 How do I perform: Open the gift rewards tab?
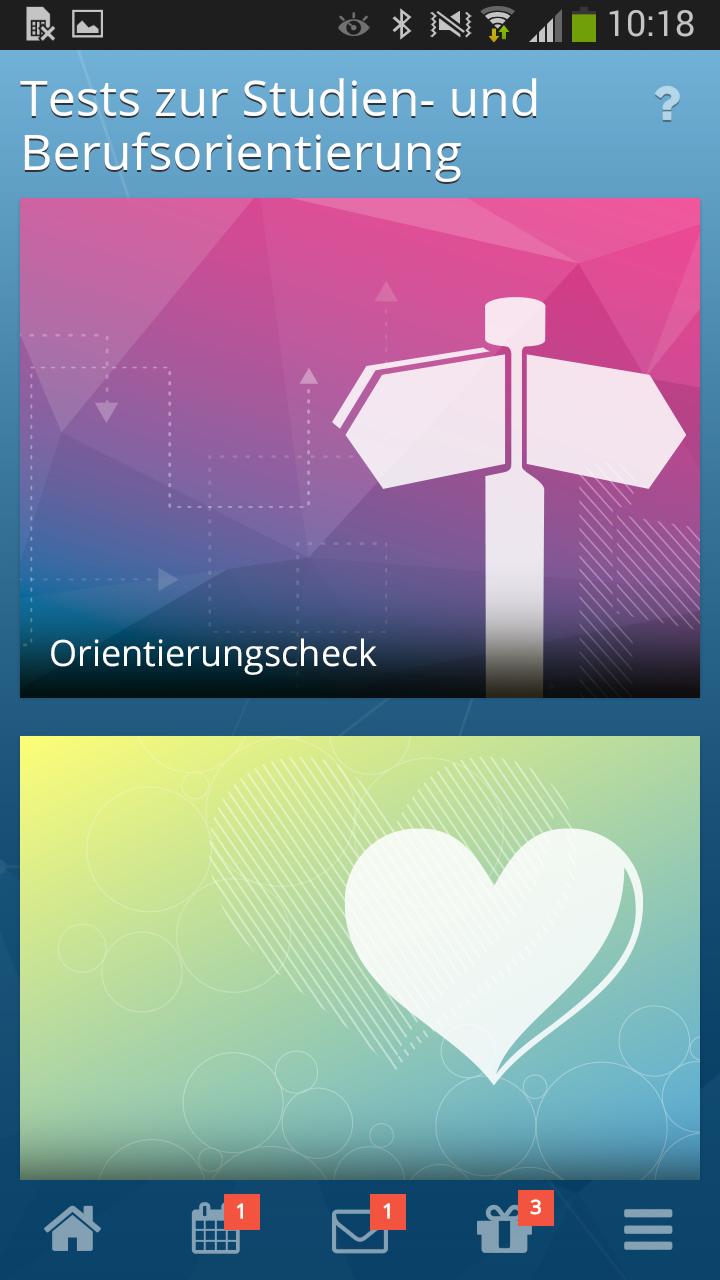[505, 1229]
